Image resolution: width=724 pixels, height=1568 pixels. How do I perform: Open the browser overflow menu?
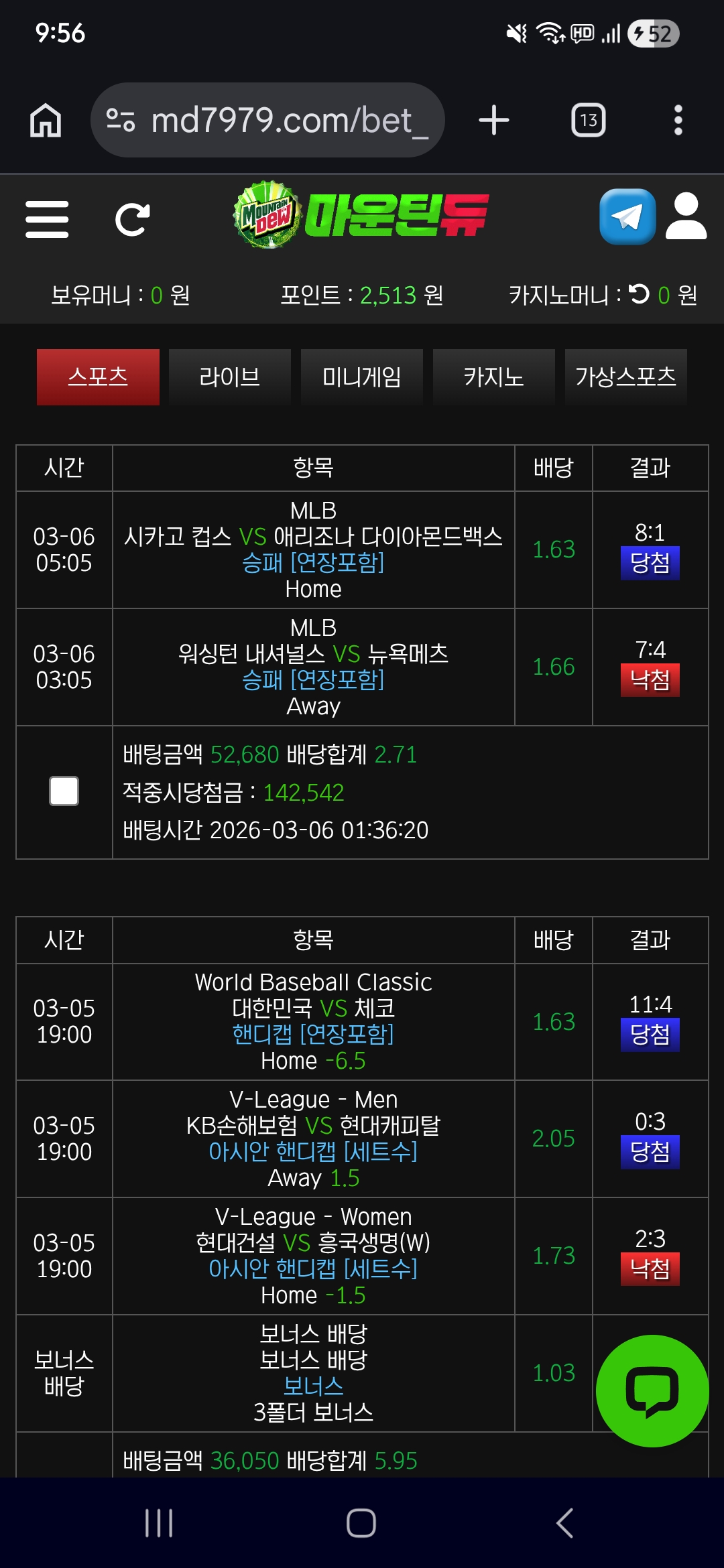[678, 121]
